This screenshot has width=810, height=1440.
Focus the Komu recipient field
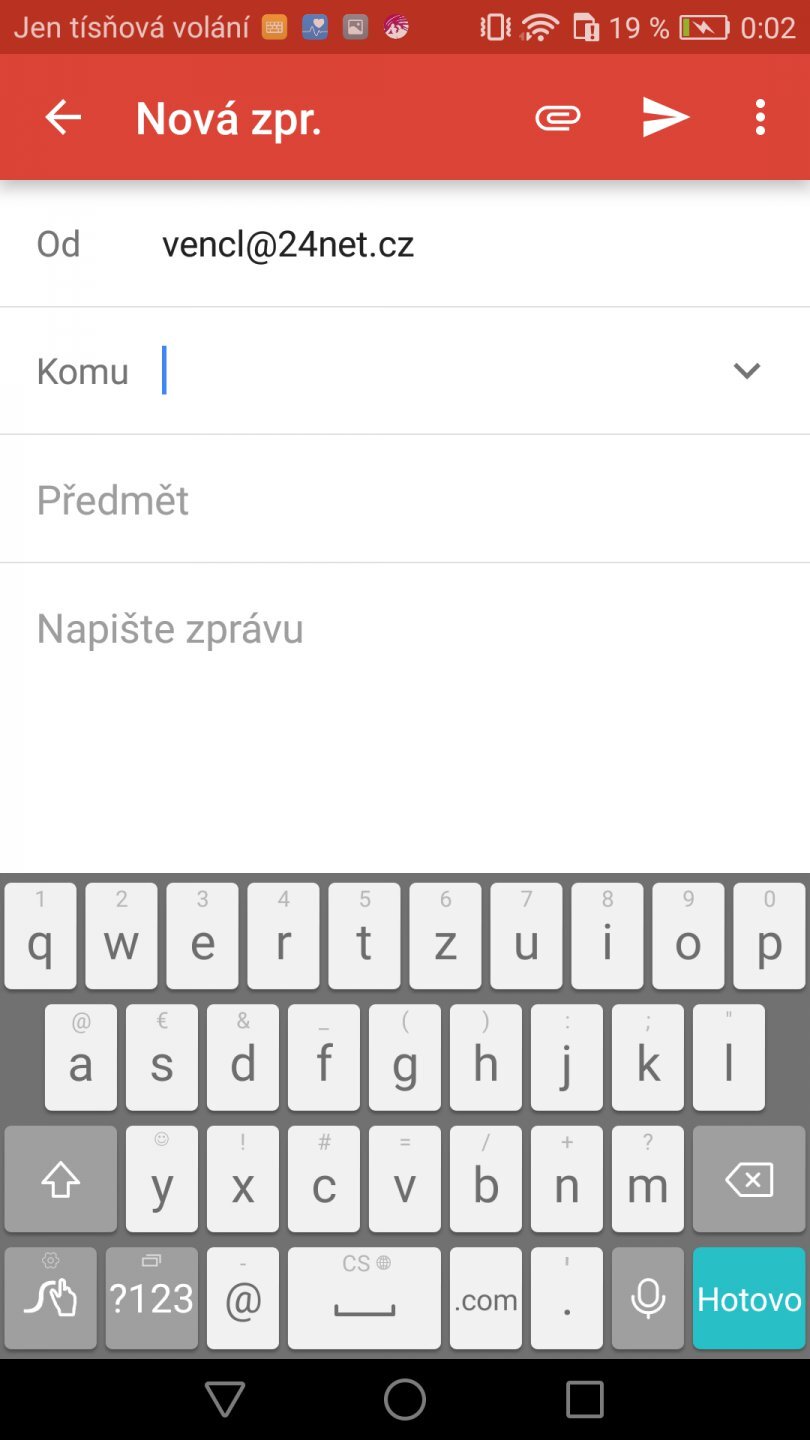(440, 371)
